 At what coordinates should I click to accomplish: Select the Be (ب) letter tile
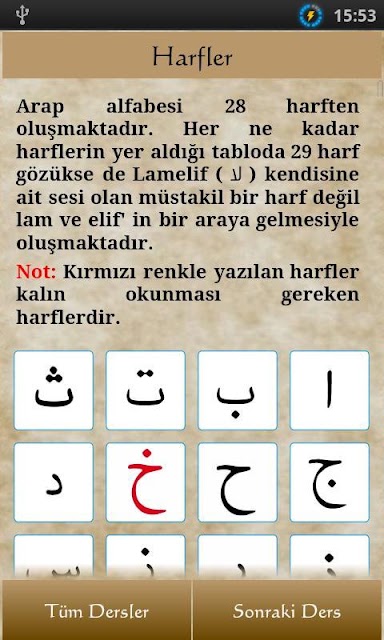coord(238,390)
